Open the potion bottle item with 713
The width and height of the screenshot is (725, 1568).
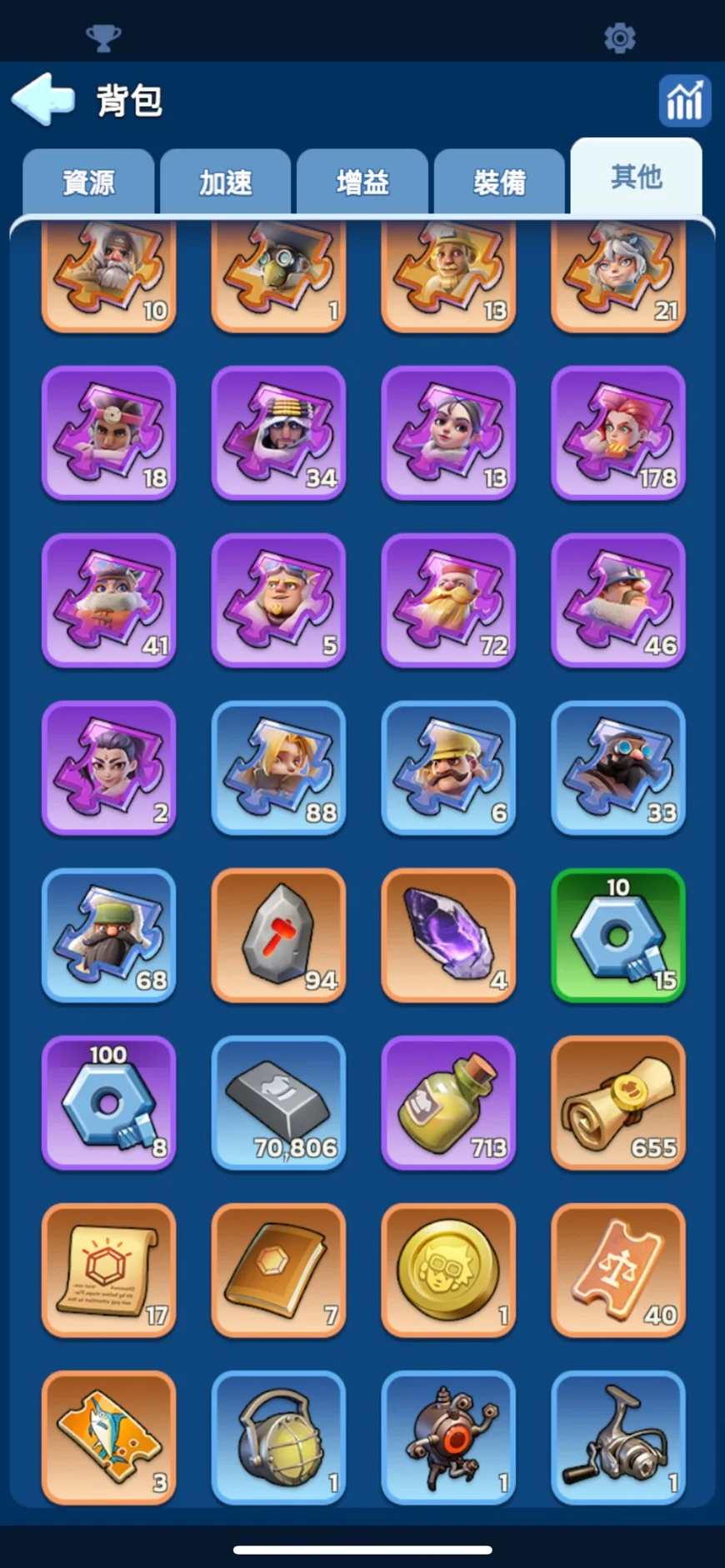point(448,1102)
